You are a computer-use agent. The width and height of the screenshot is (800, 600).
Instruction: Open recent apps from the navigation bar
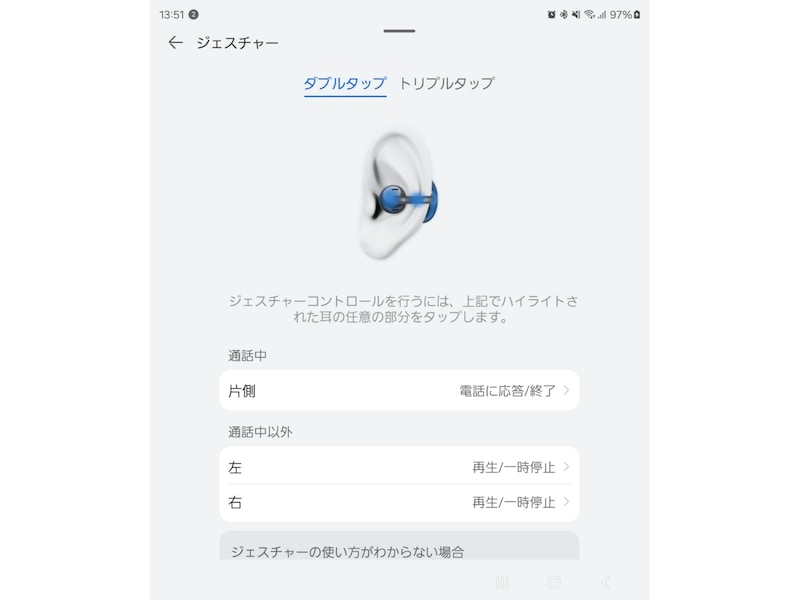[502, 582]
